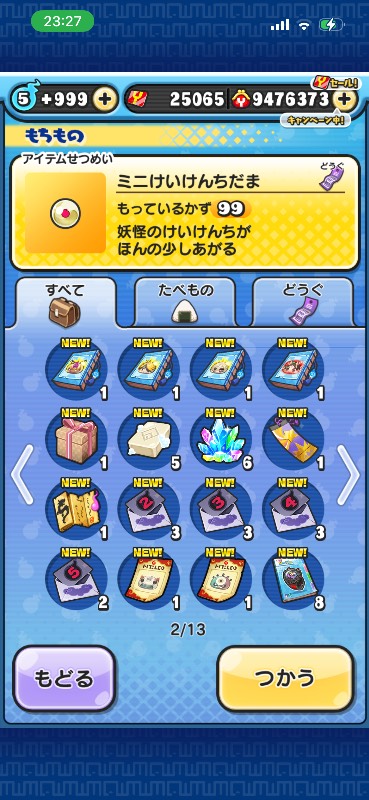This screenshot has width=369, height=800.
Task: Tap the plus button beside 9476373 currency
Action: click(345, 99)
